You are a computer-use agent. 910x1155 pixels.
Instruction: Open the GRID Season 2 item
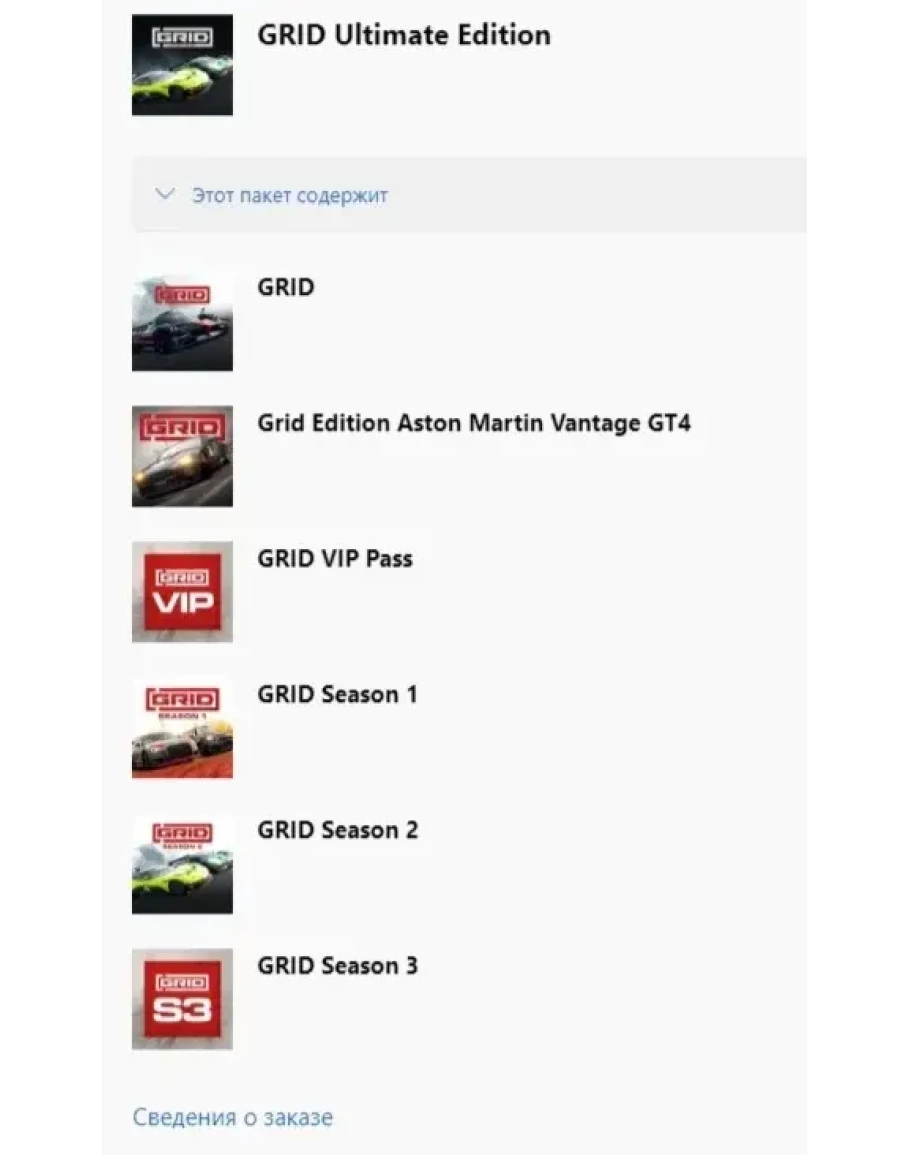pos(337,830)
